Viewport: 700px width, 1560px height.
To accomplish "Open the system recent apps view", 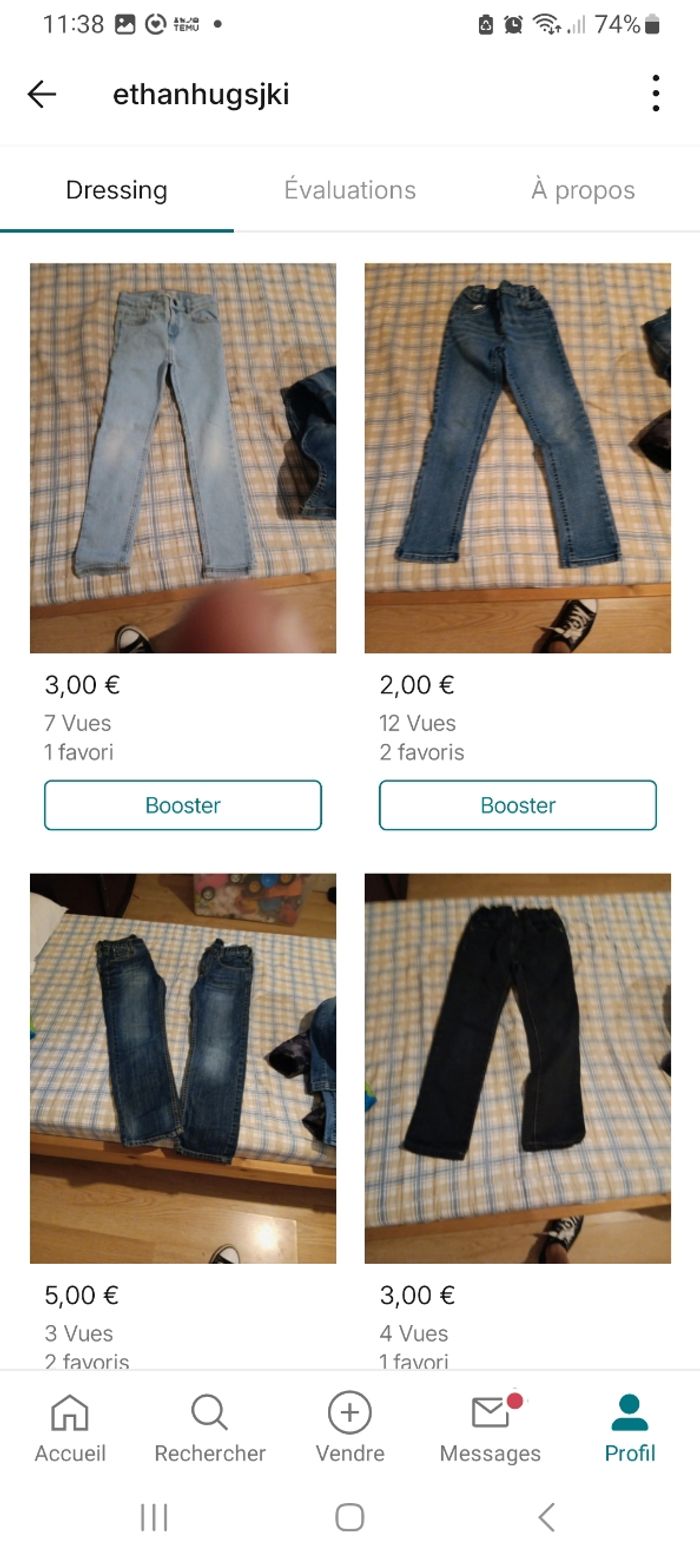I will tap(154, 1517).
